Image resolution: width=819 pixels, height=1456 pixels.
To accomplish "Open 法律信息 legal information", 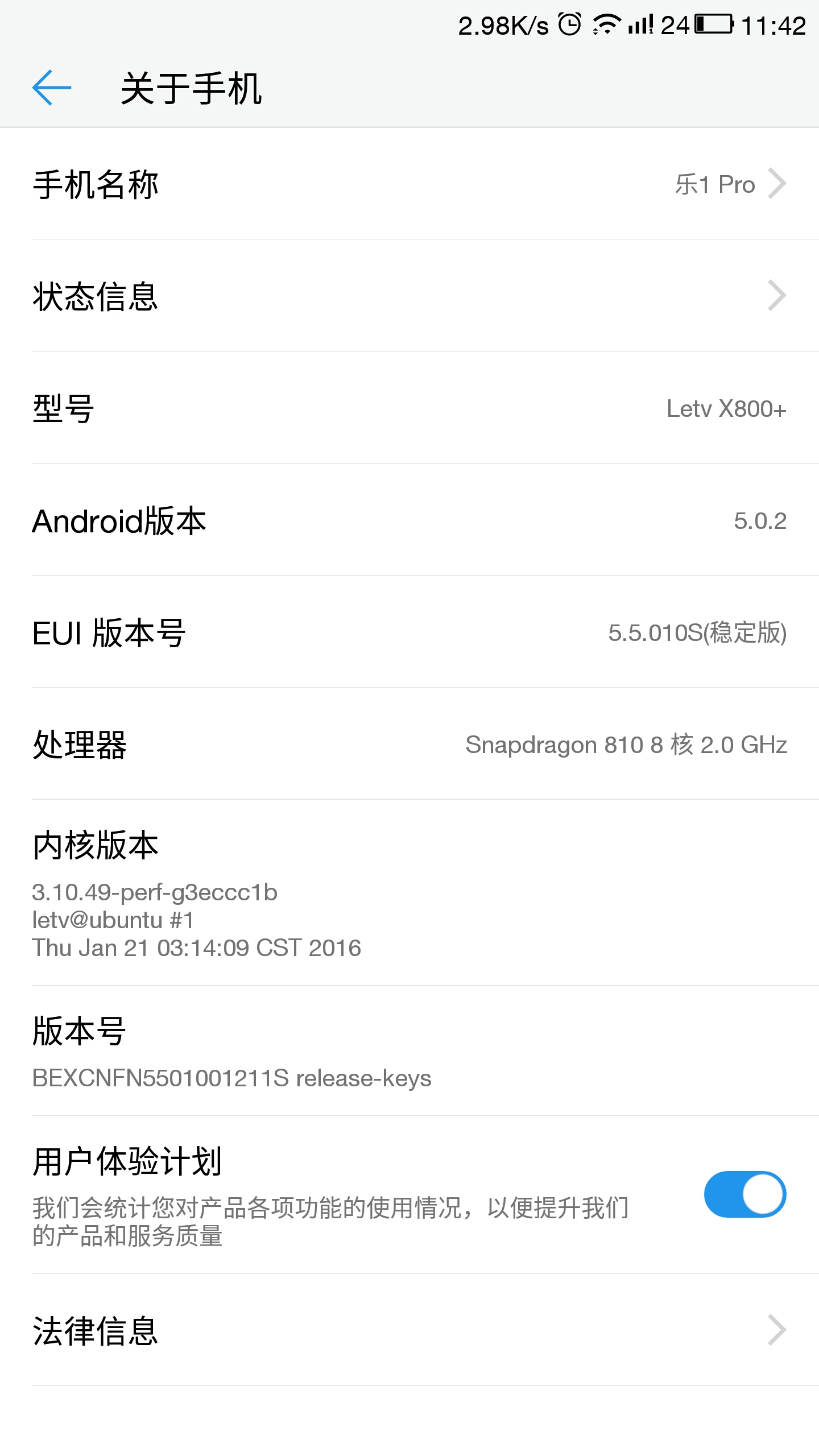I will (409, 1330).
